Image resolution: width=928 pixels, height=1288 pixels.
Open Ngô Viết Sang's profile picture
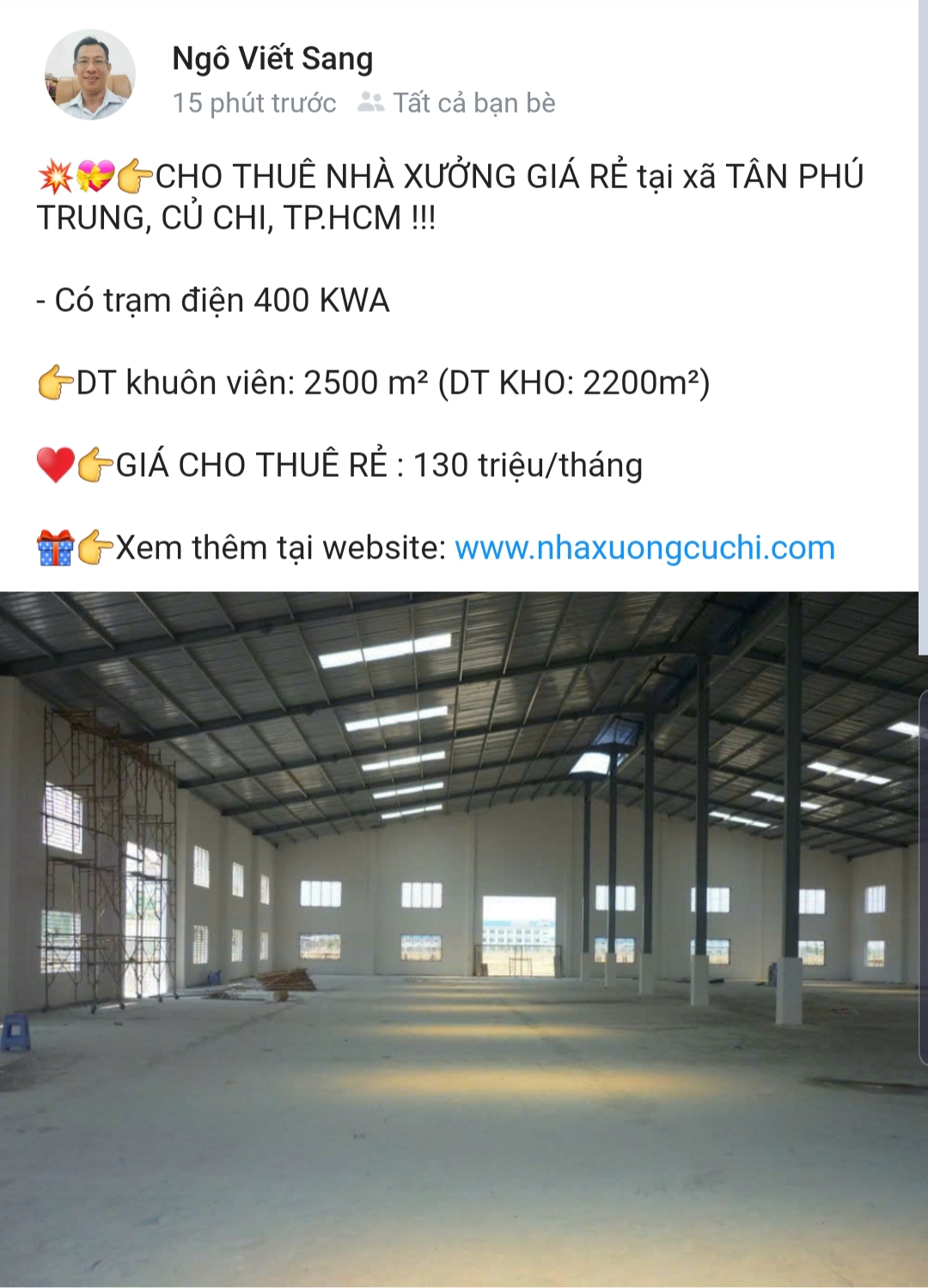coord(90,75)
